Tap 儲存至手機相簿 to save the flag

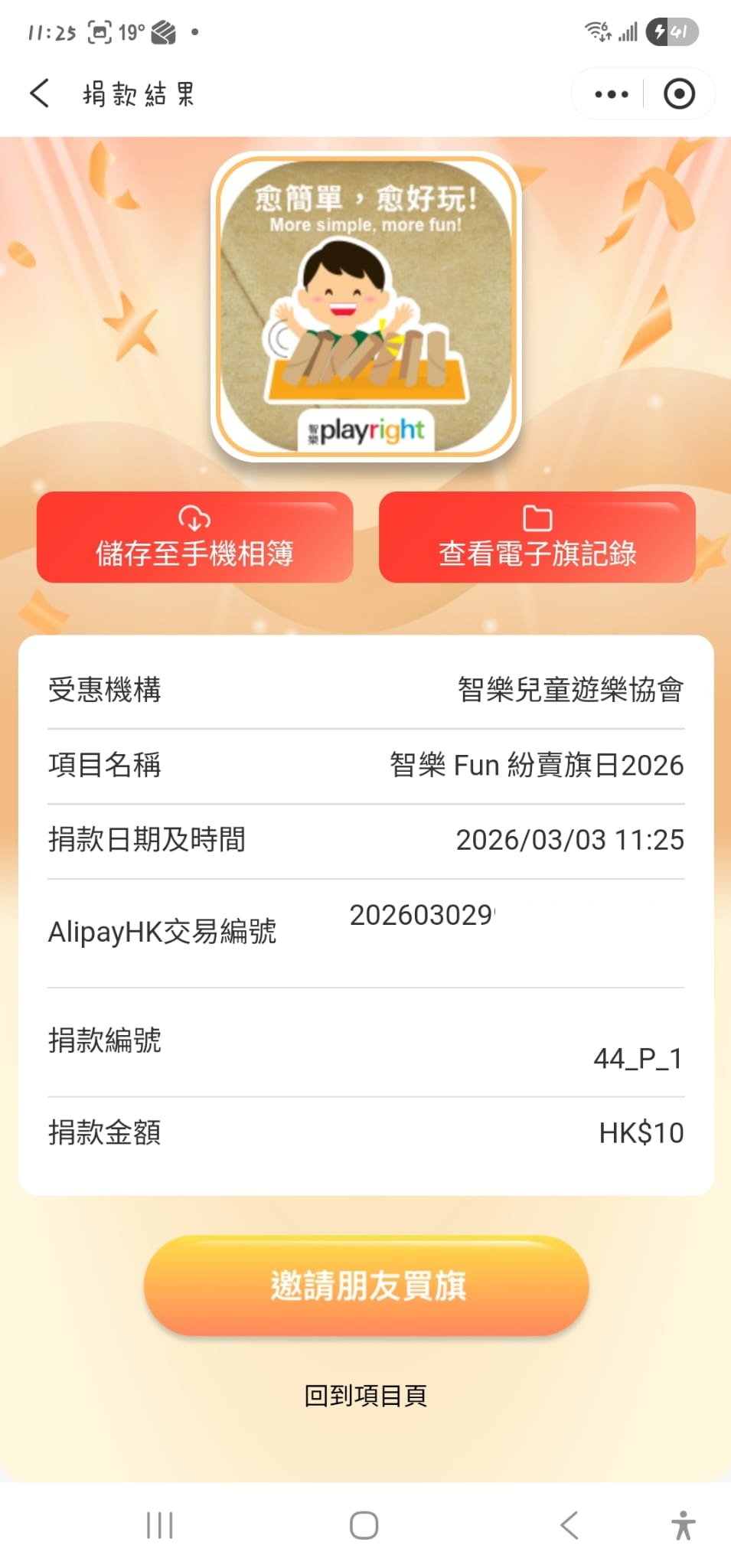pyautogui.click(x=194, y=537)
